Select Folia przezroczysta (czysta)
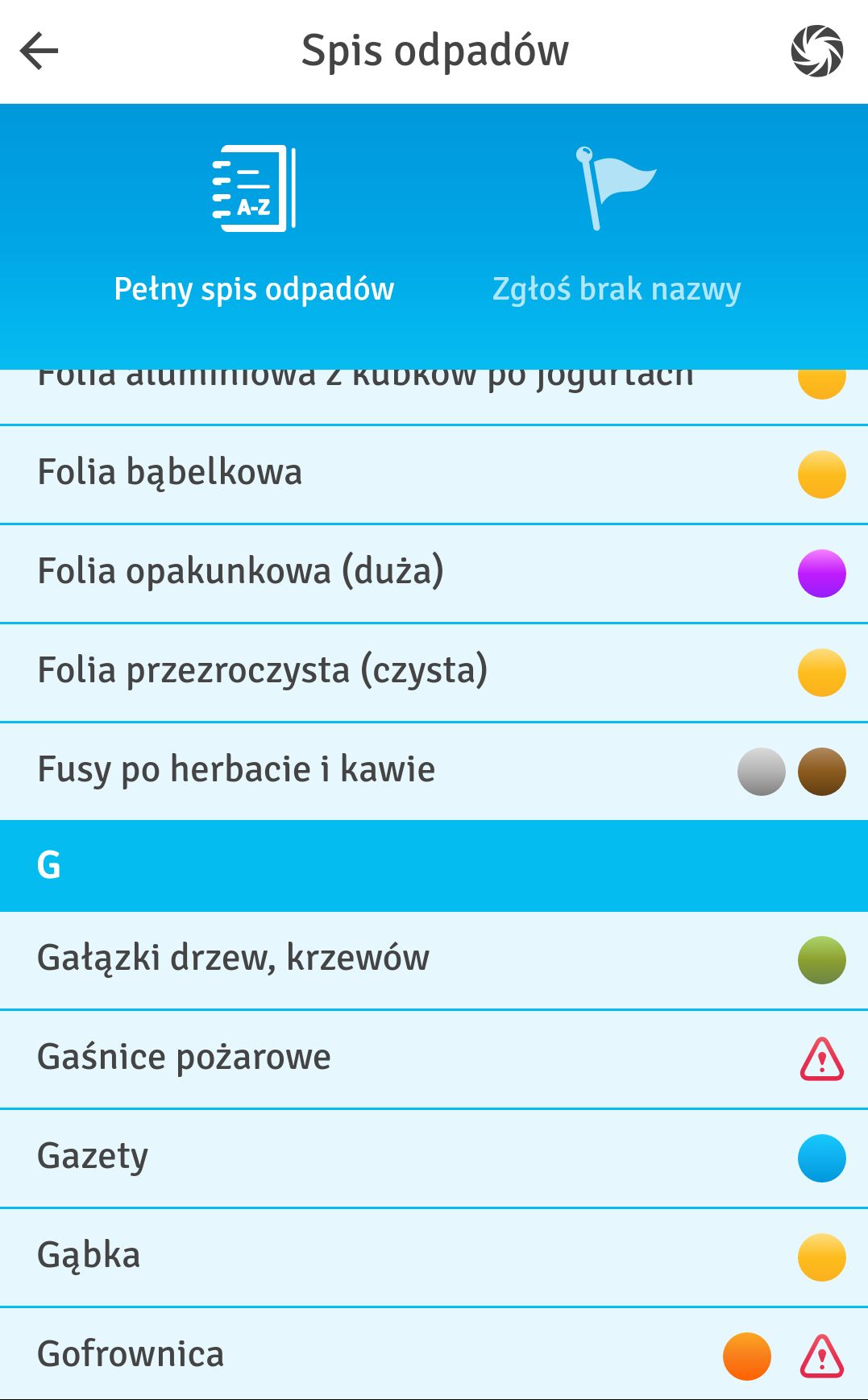The height and width of the screenshot is (1400, 868). [x=434, y=673]
